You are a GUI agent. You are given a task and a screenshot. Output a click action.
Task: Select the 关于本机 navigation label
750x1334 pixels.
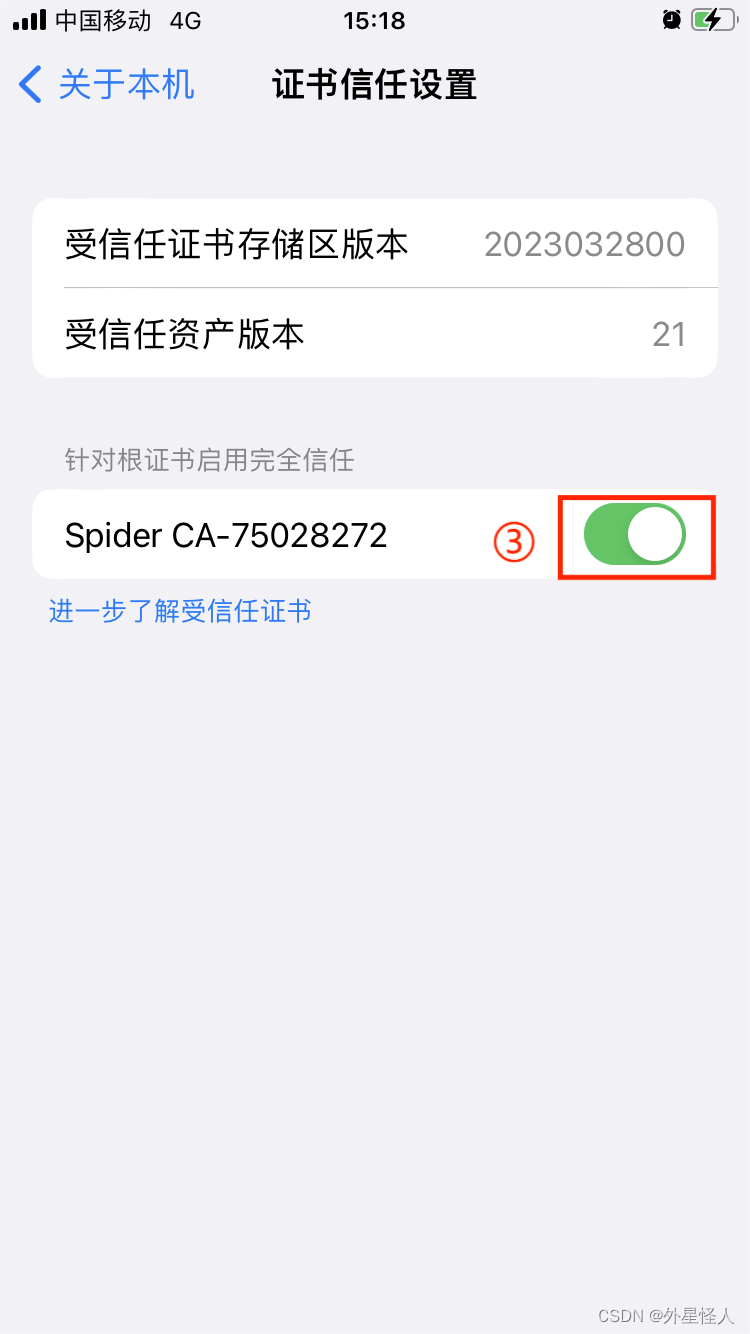coord(126,85)
